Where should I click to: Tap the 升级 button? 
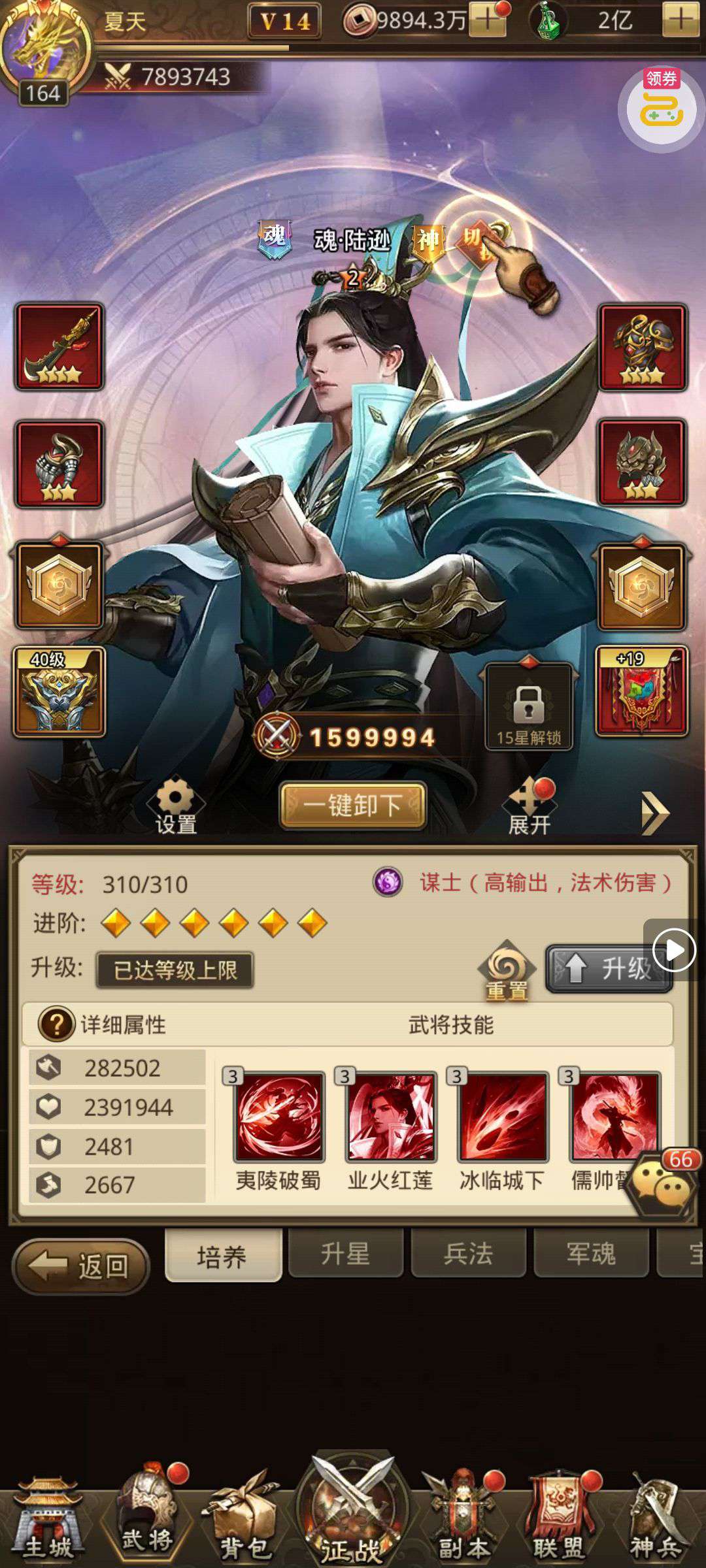(x=608, y=968)
